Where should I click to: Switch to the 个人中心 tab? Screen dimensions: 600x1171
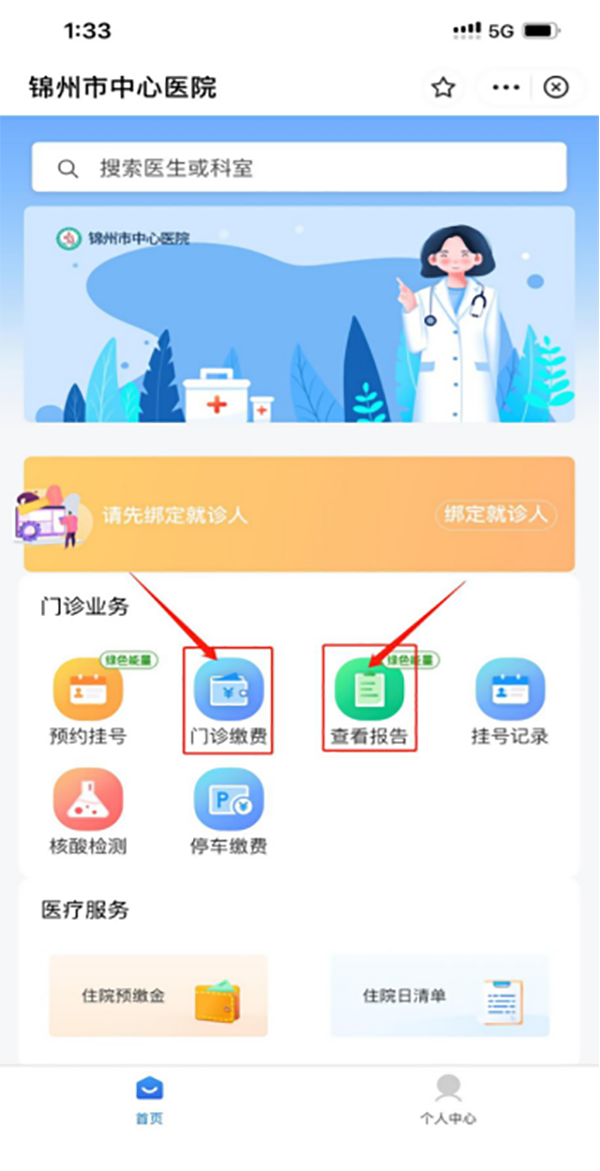coord(448,1101)
